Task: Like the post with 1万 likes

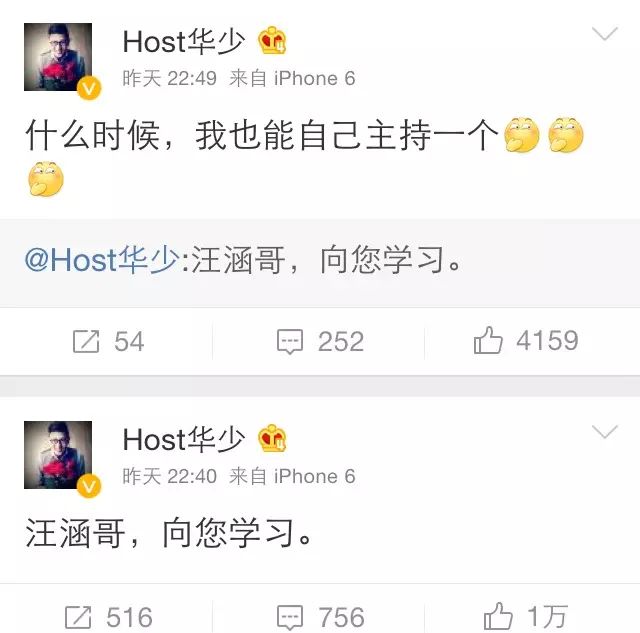Action: point(526,616)
